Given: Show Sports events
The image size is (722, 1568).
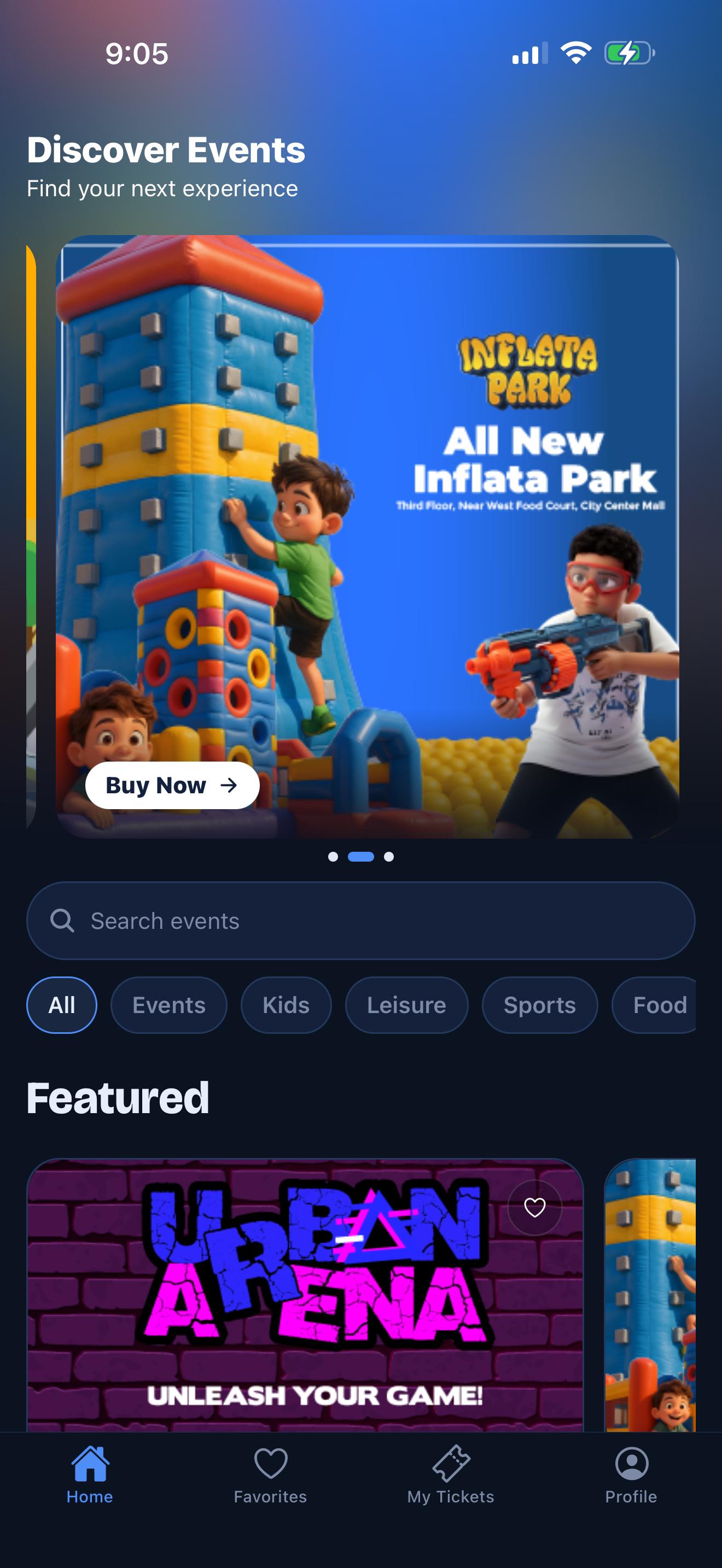Looking at the screenshot, I should tap(539, 1005).
